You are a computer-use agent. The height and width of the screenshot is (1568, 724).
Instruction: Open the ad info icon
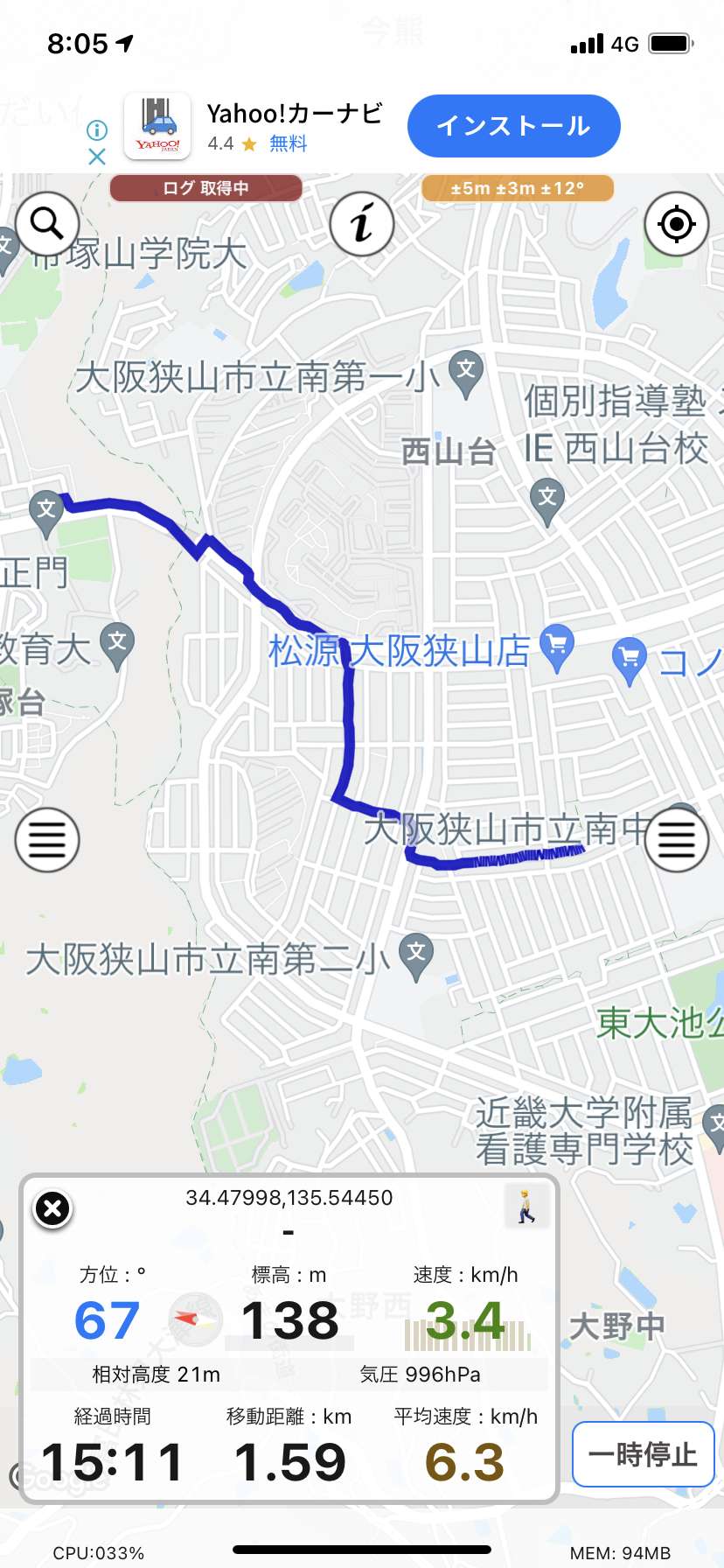[97, 130]
